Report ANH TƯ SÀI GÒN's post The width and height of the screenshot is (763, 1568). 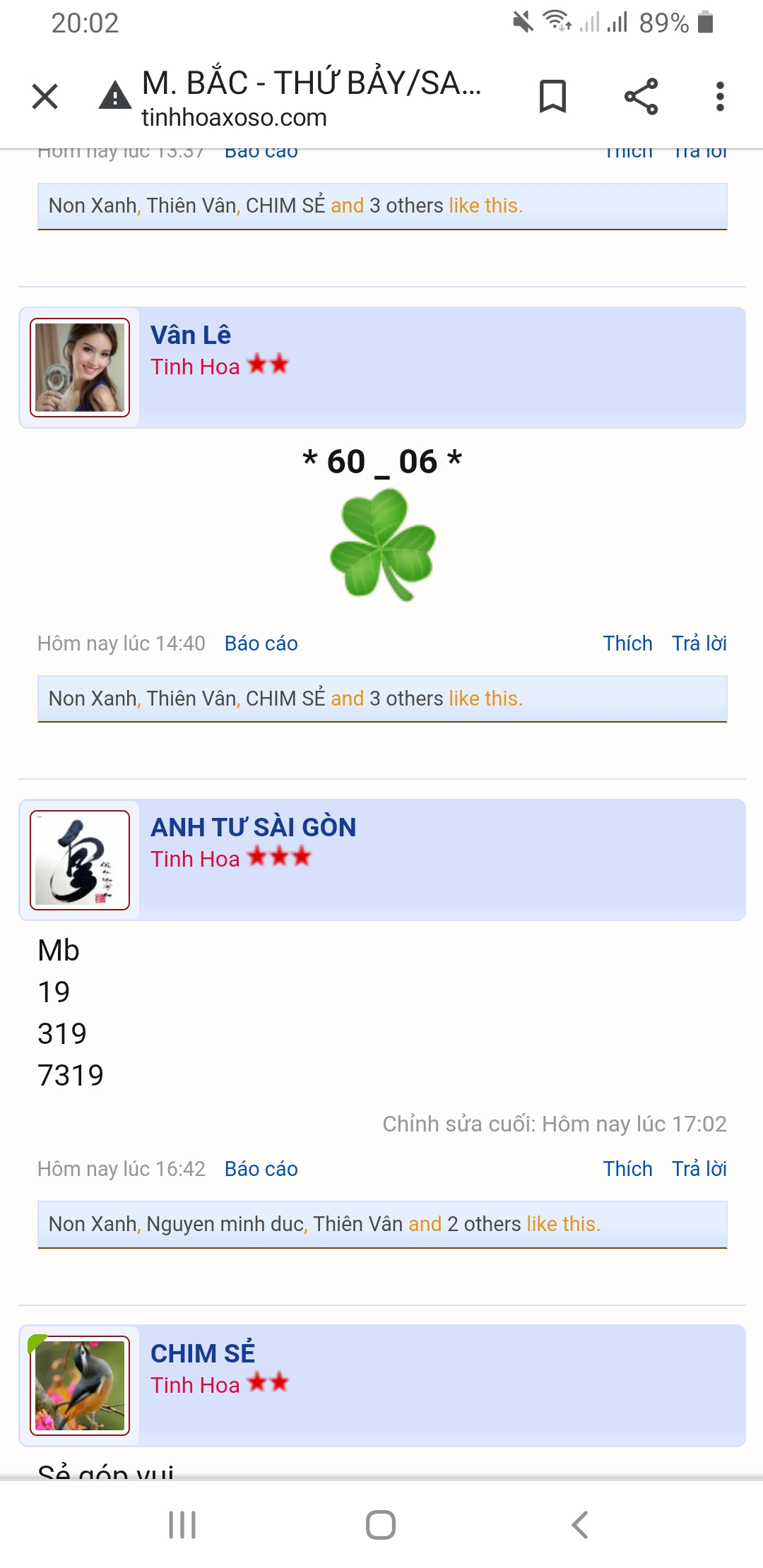pos(261,1169)
